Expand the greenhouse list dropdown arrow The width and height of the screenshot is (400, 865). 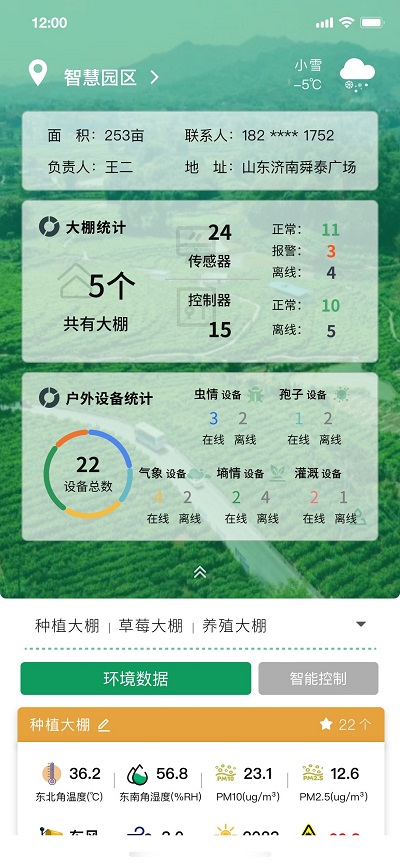point(361,624)
